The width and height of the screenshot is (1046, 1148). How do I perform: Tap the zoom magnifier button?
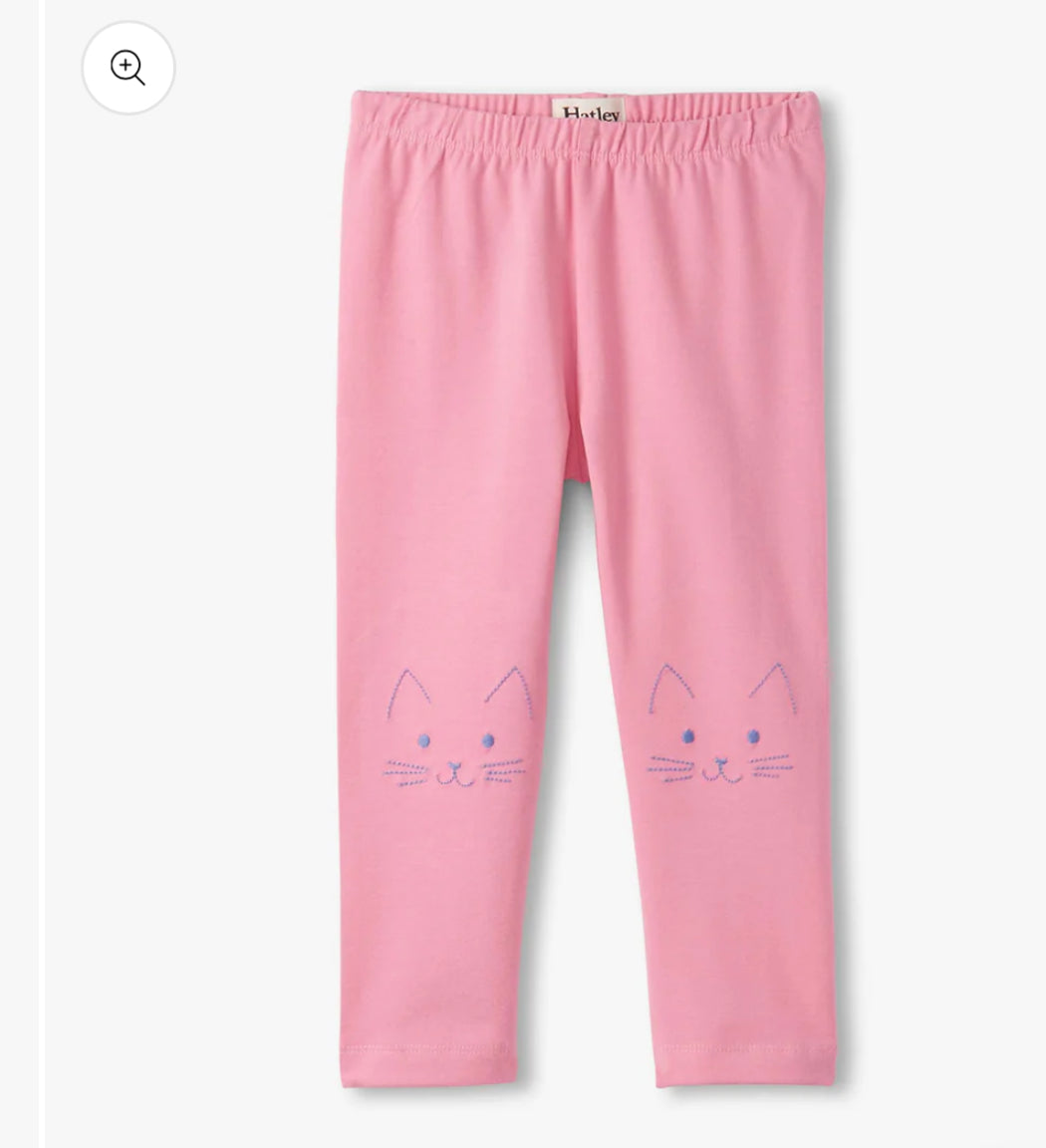point(129,68)
